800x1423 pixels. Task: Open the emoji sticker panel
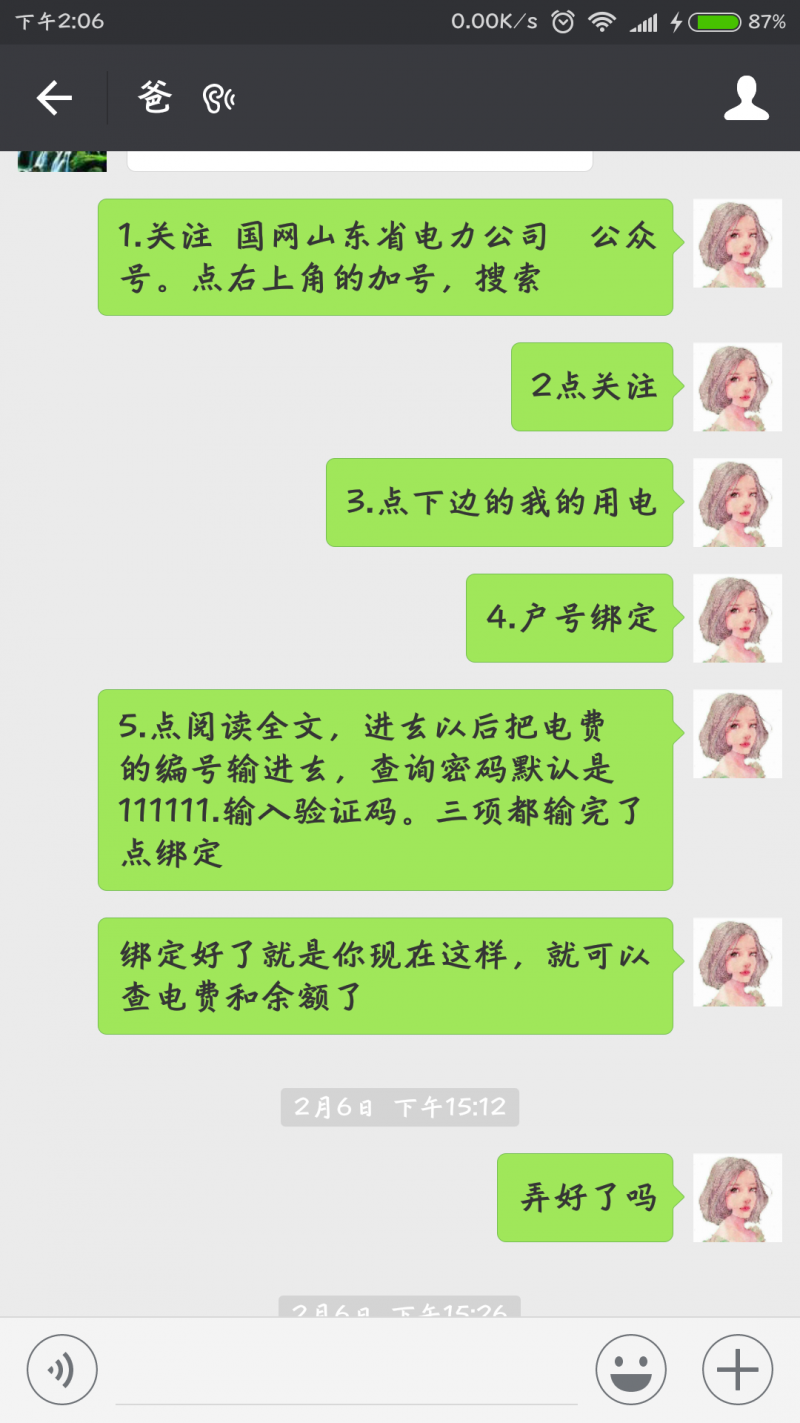(x=631, y=1369)
